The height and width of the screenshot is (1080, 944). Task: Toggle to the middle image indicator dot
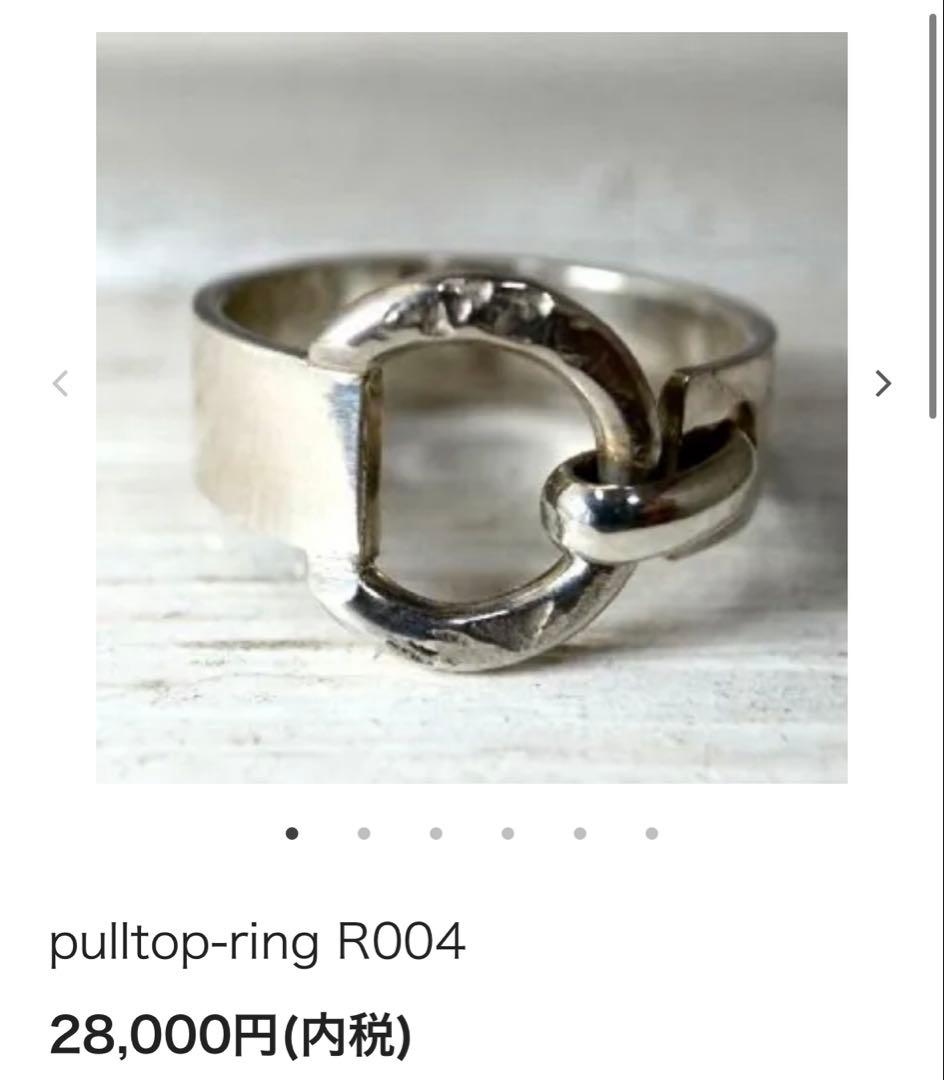click(436, 831)
